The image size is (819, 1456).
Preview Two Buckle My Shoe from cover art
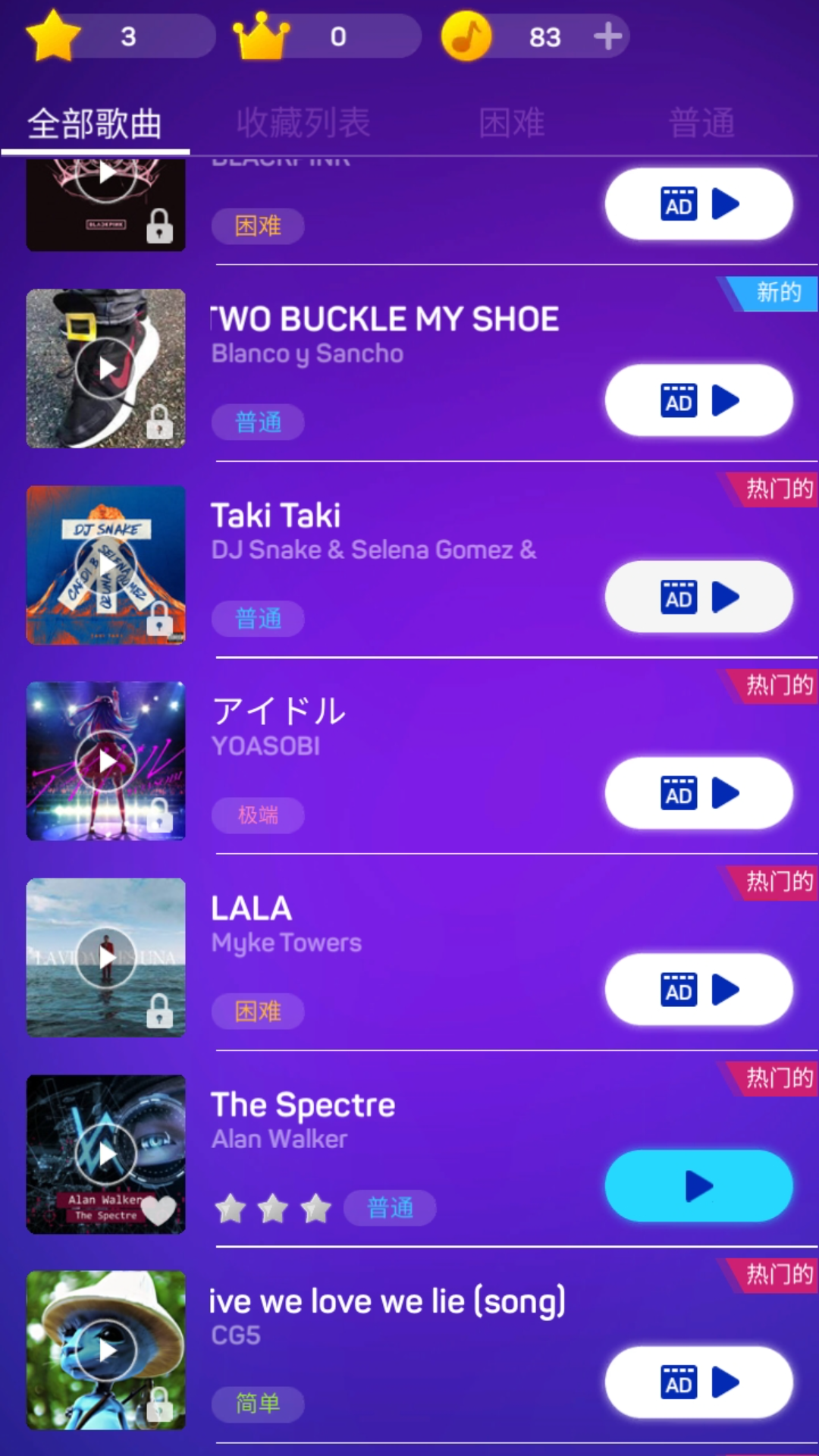click(106, 369)
